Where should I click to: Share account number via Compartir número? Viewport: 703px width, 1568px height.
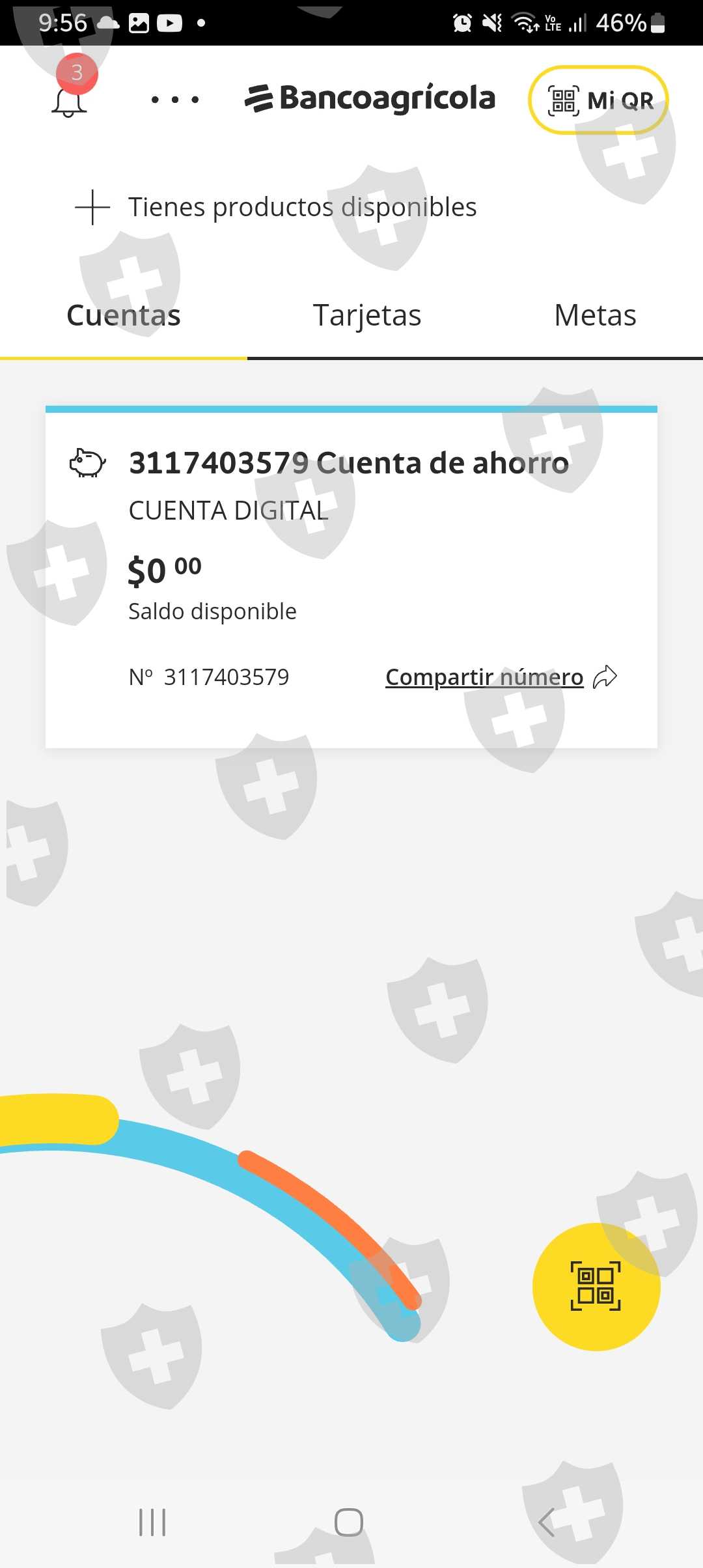click(x=500, y=677)
